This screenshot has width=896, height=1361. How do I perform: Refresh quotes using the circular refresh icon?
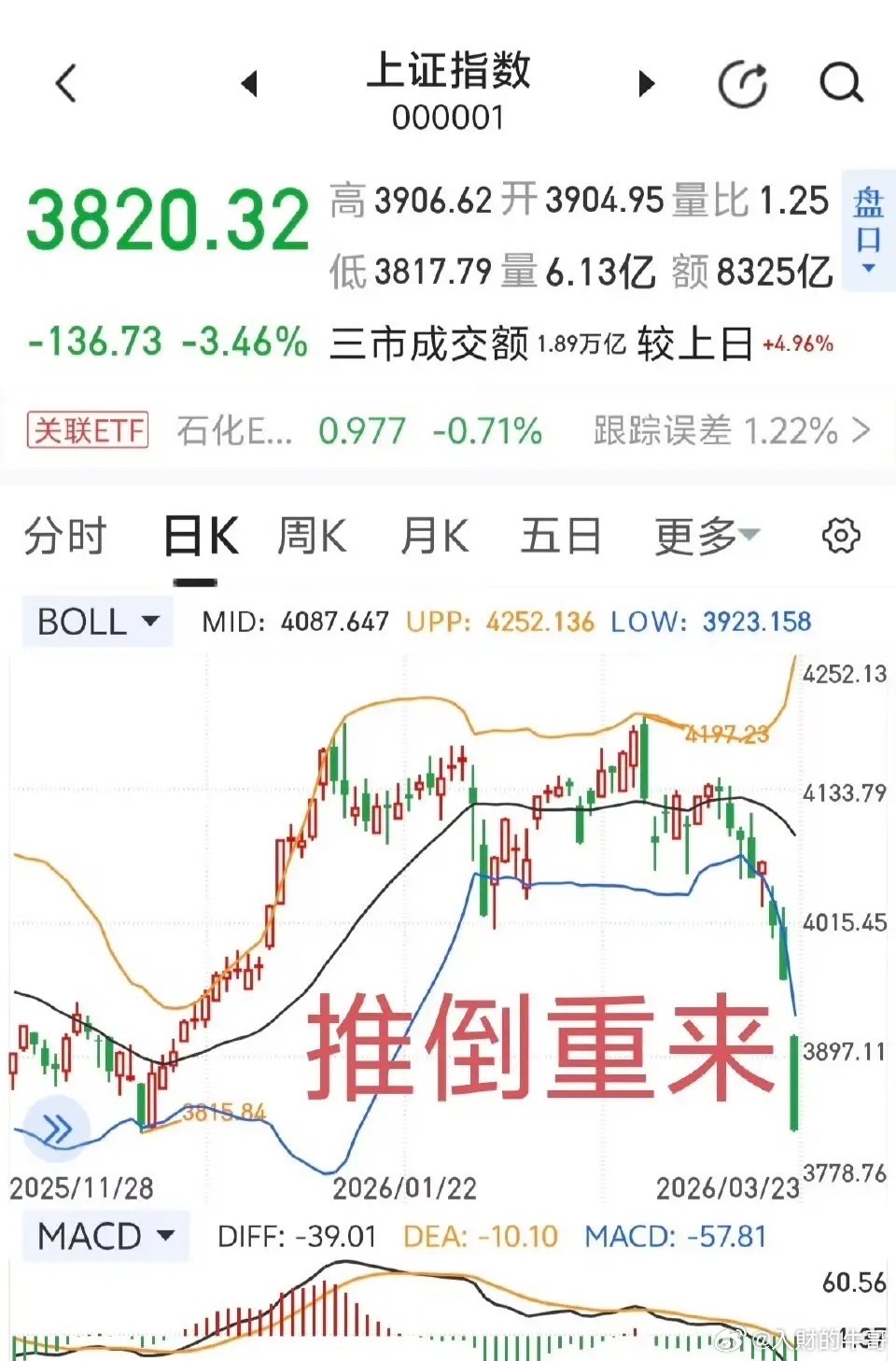[x=742, y=83]
